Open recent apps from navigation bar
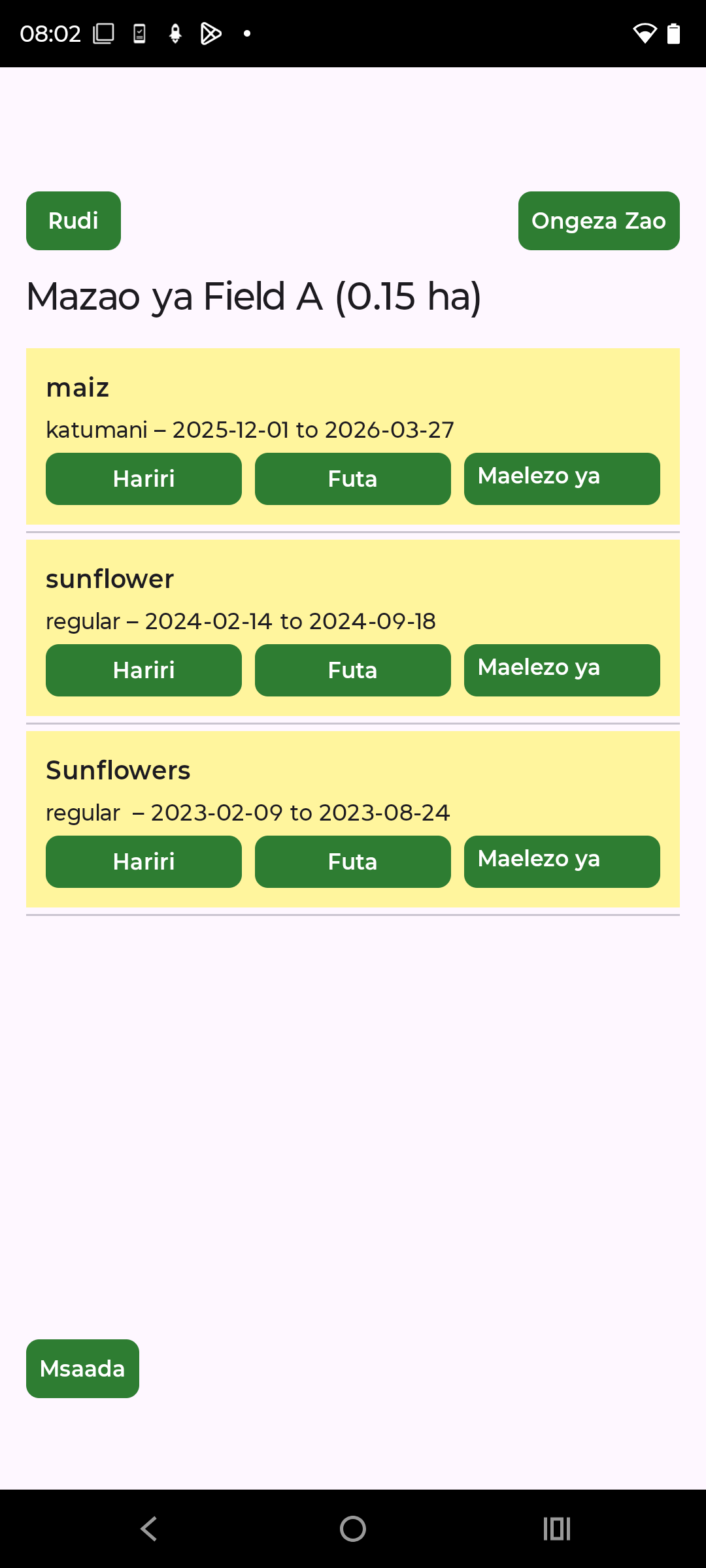 pos(556,1529)
